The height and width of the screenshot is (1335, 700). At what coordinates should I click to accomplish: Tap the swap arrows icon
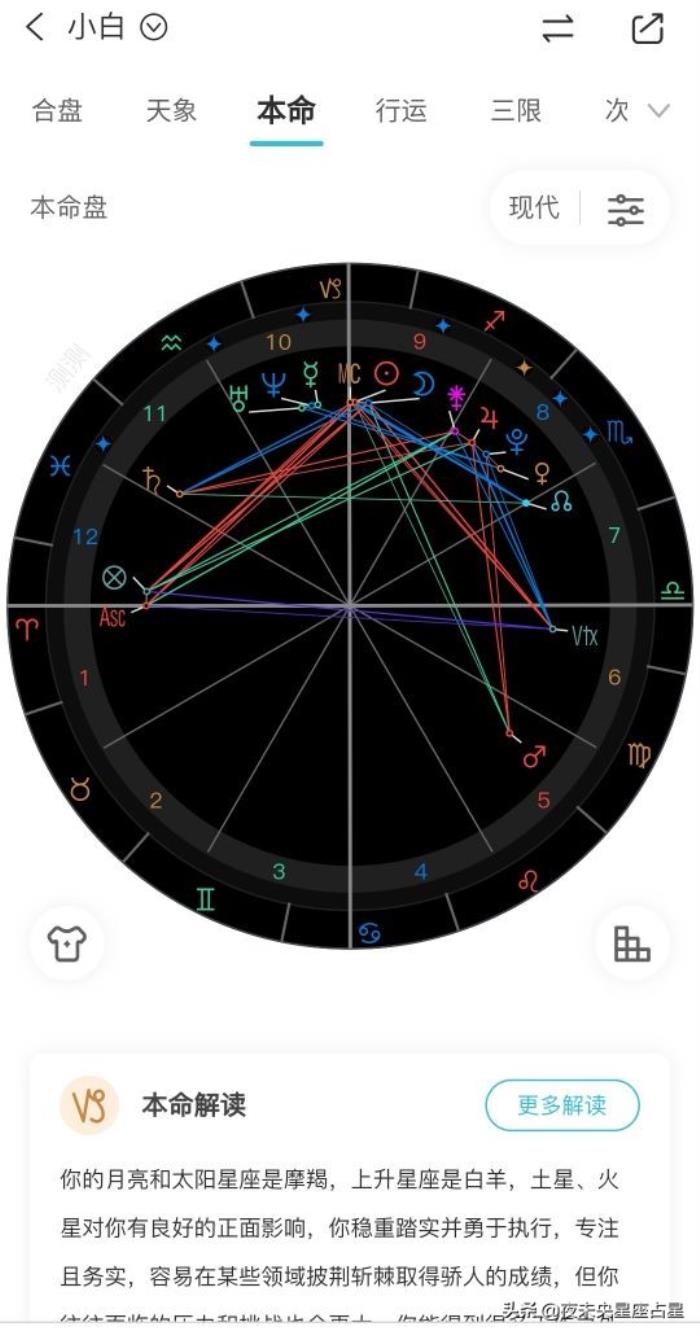coord(558,28)
